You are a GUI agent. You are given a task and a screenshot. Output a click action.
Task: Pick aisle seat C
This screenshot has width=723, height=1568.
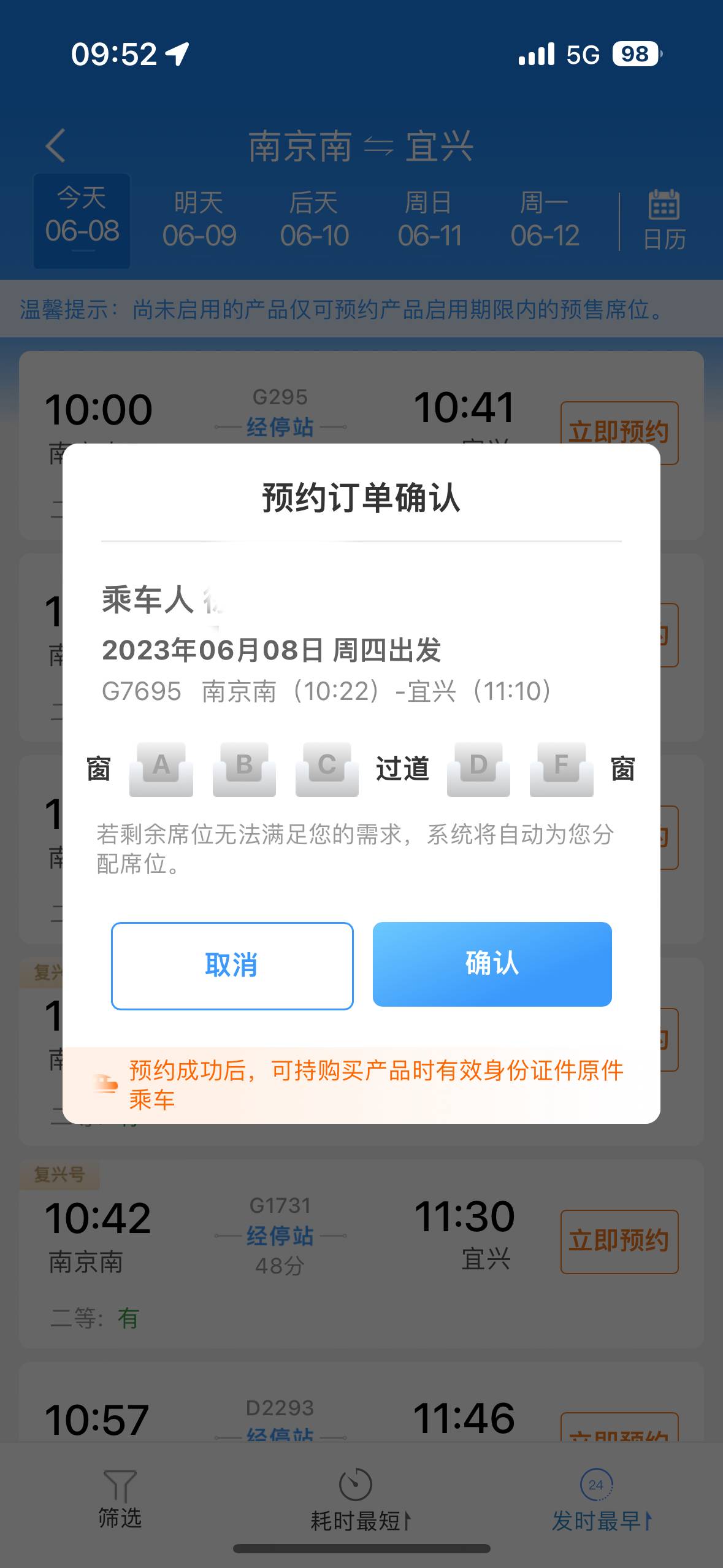(327, 769)
